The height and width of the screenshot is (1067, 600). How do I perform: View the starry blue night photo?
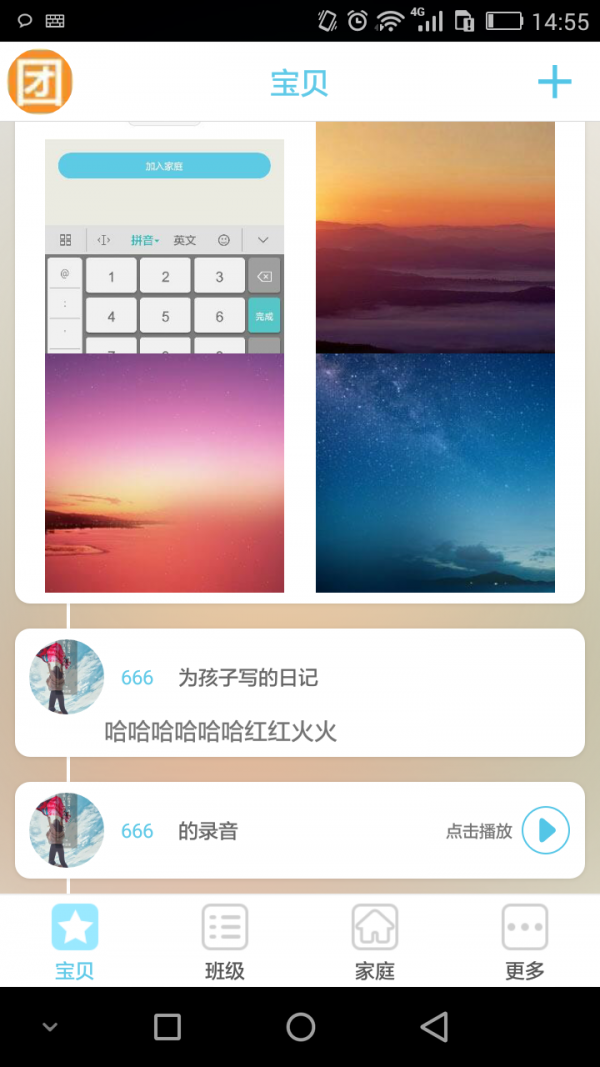pos(435,473)
